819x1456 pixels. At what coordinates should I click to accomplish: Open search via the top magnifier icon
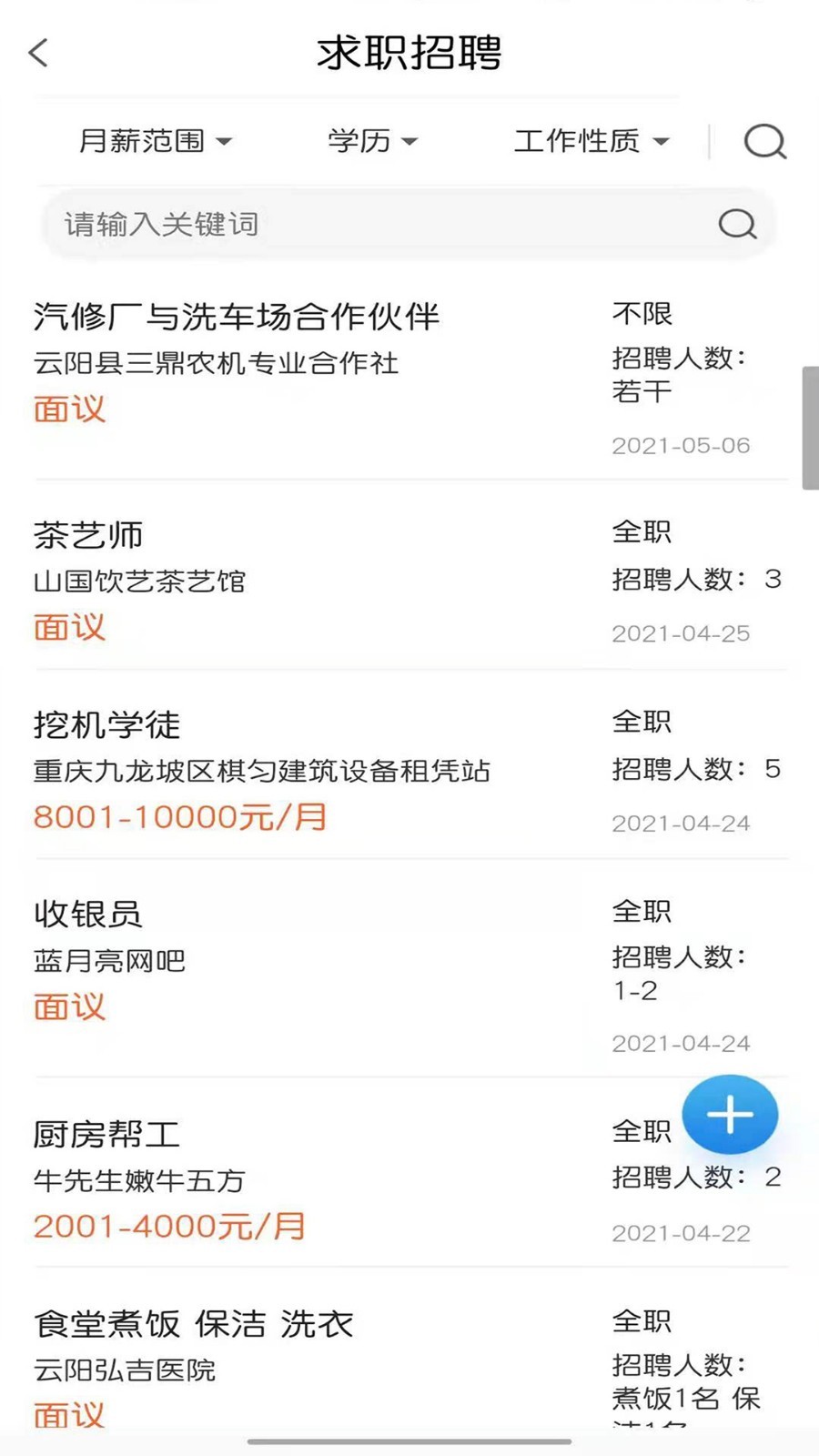click(764, 141)
